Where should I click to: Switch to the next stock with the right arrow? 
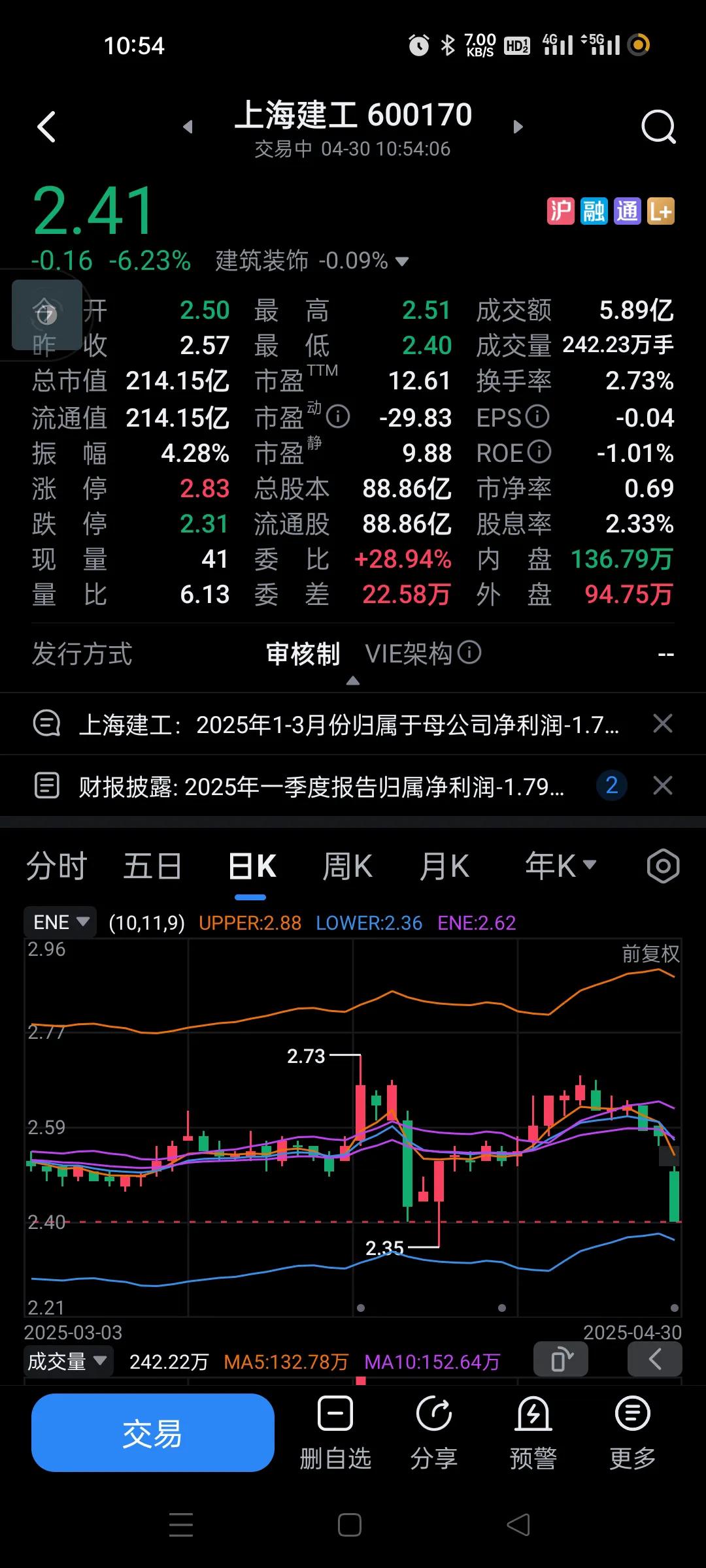click(518, 127)
